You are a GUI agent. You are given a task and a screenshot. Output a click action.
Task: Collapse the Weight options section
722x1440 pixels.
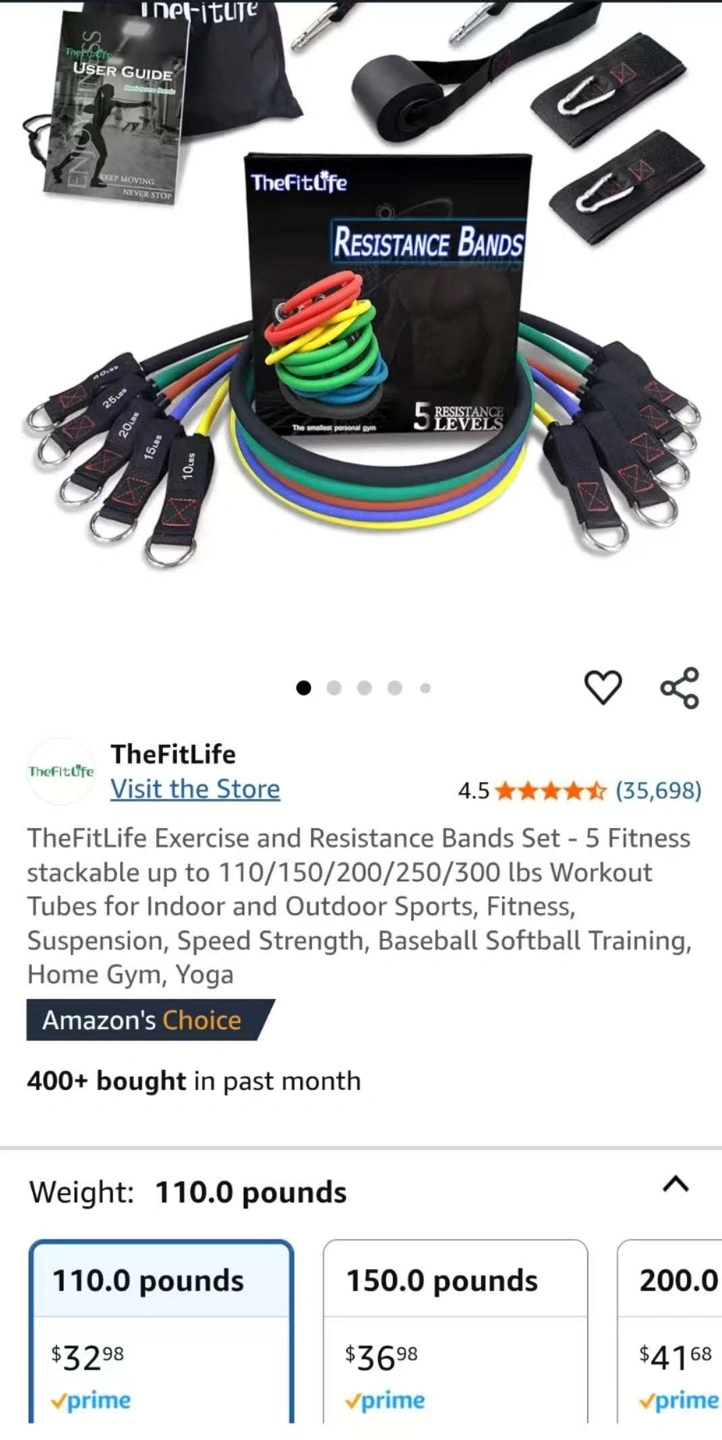click(x=676, y=1185)
